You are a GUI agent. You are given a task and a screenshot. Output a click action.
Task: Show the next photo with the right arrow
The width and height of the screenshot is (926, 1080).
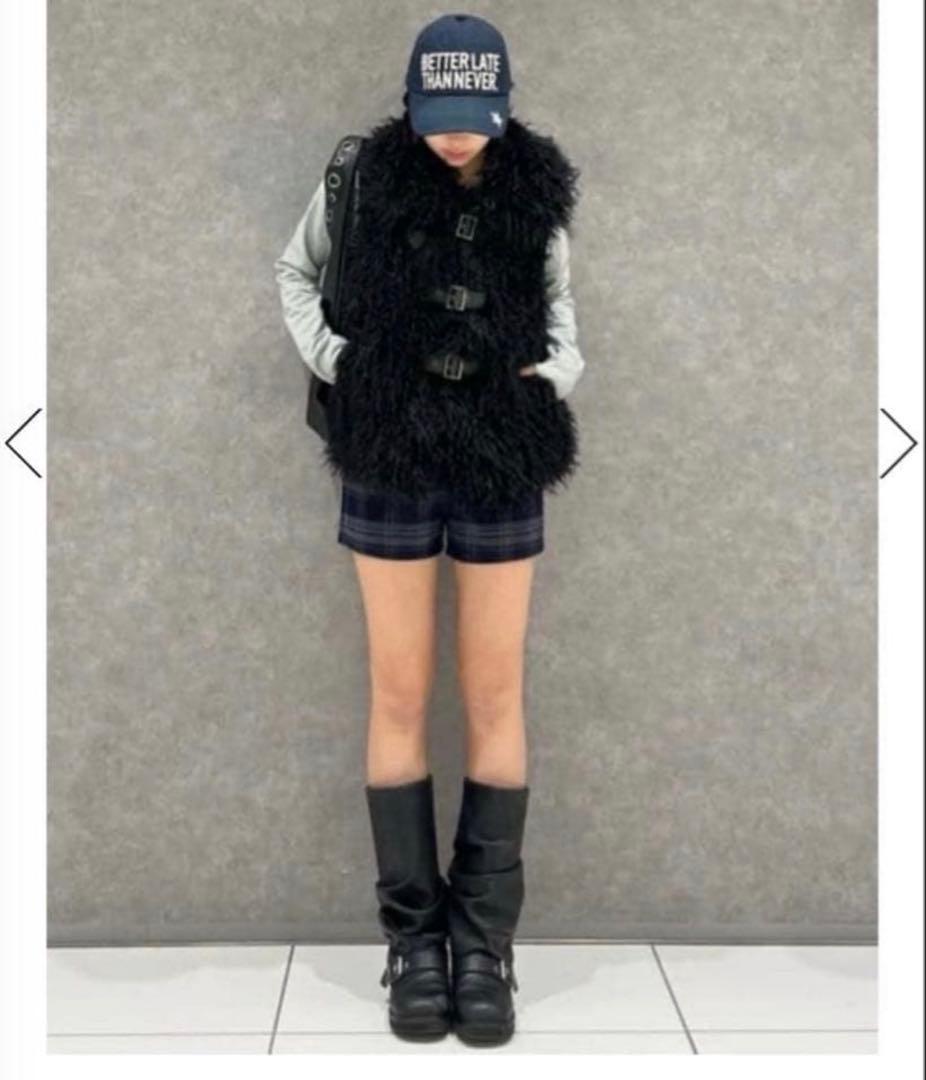tap(897, 443)
